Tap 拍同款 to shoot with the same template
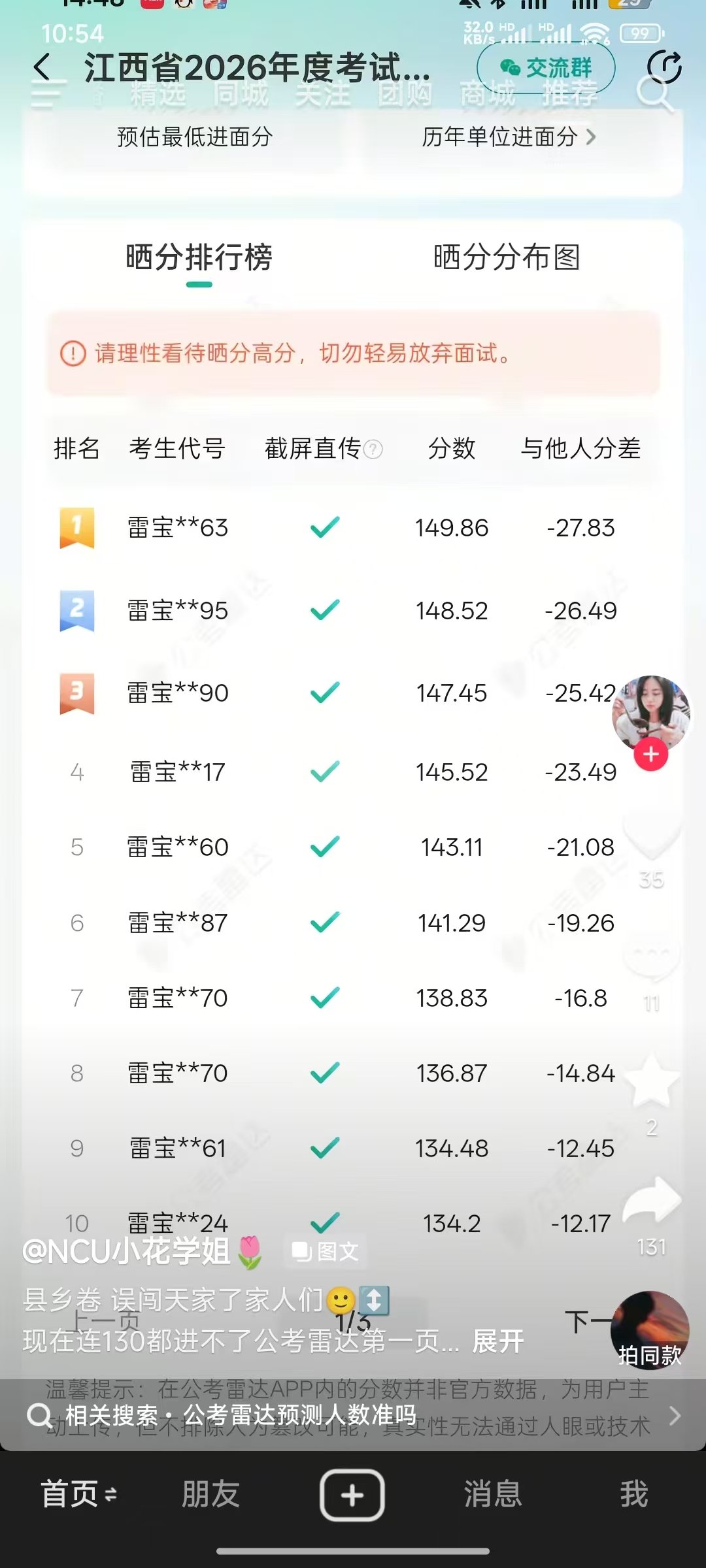The width and height of the screenshot is (706, 1568). pos(650,1330)
